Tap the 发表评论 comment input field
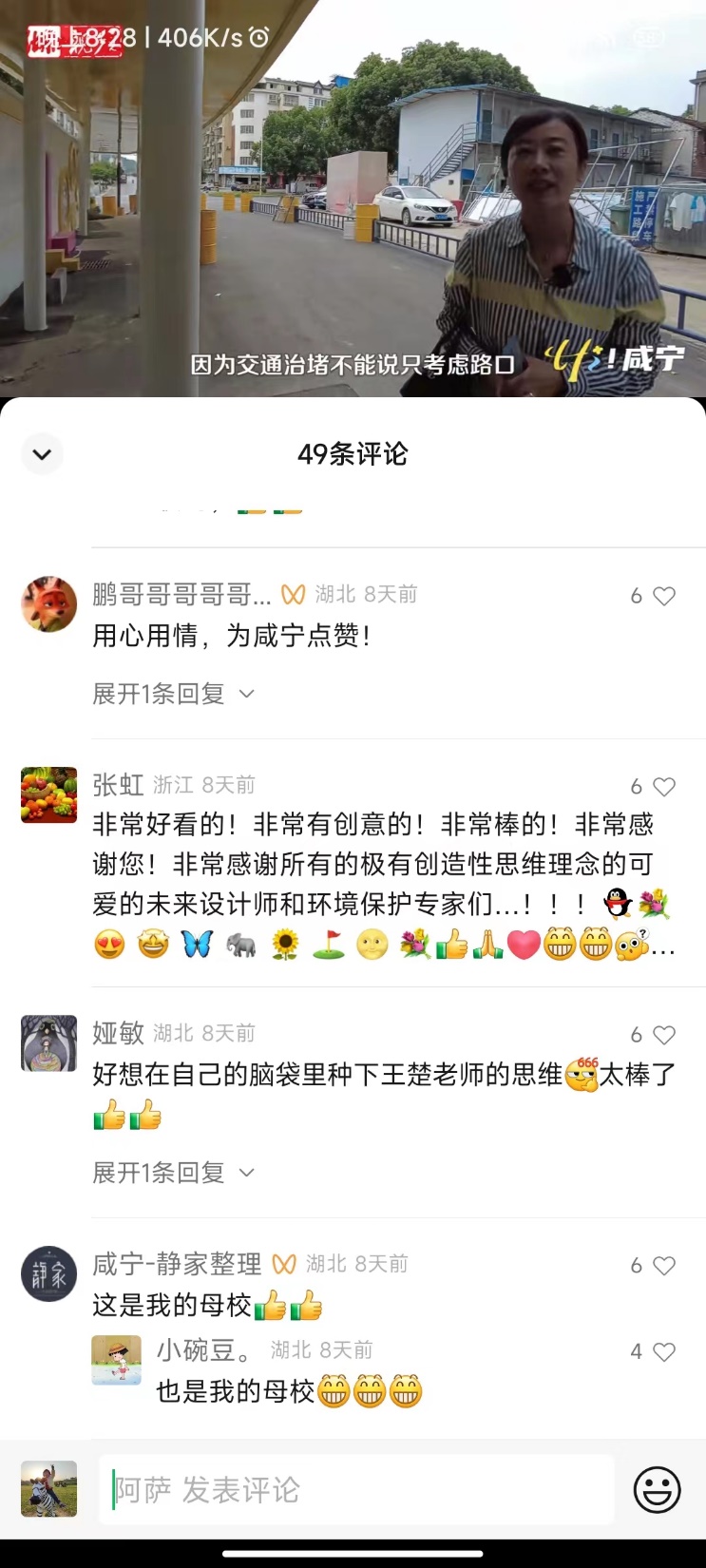Screen dimensions: 706x1568 click(x=356, y=1489)
